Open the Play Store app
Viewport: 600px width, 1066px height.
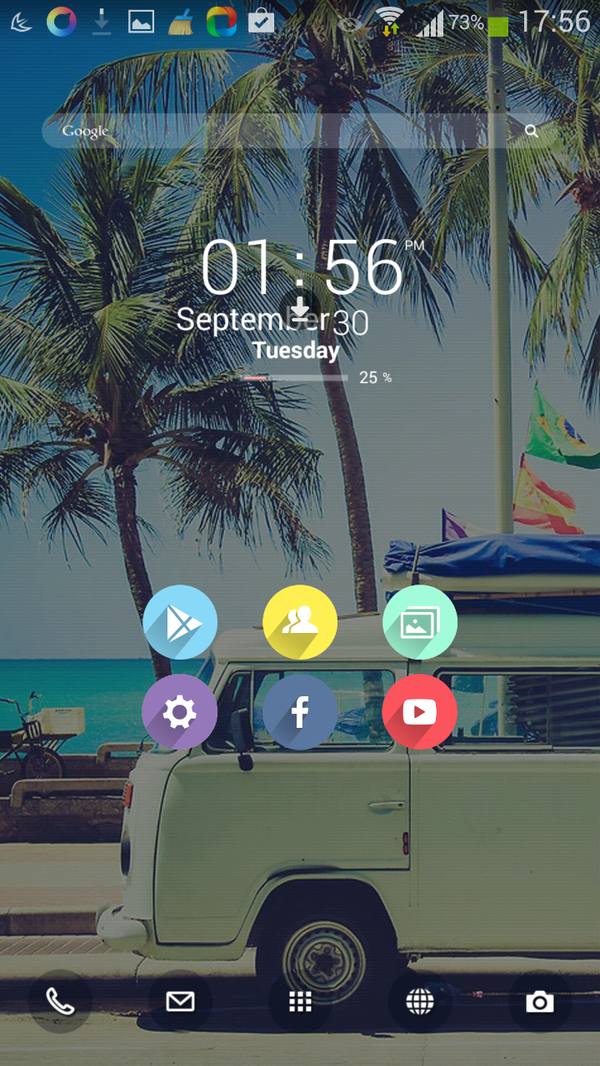180,622
